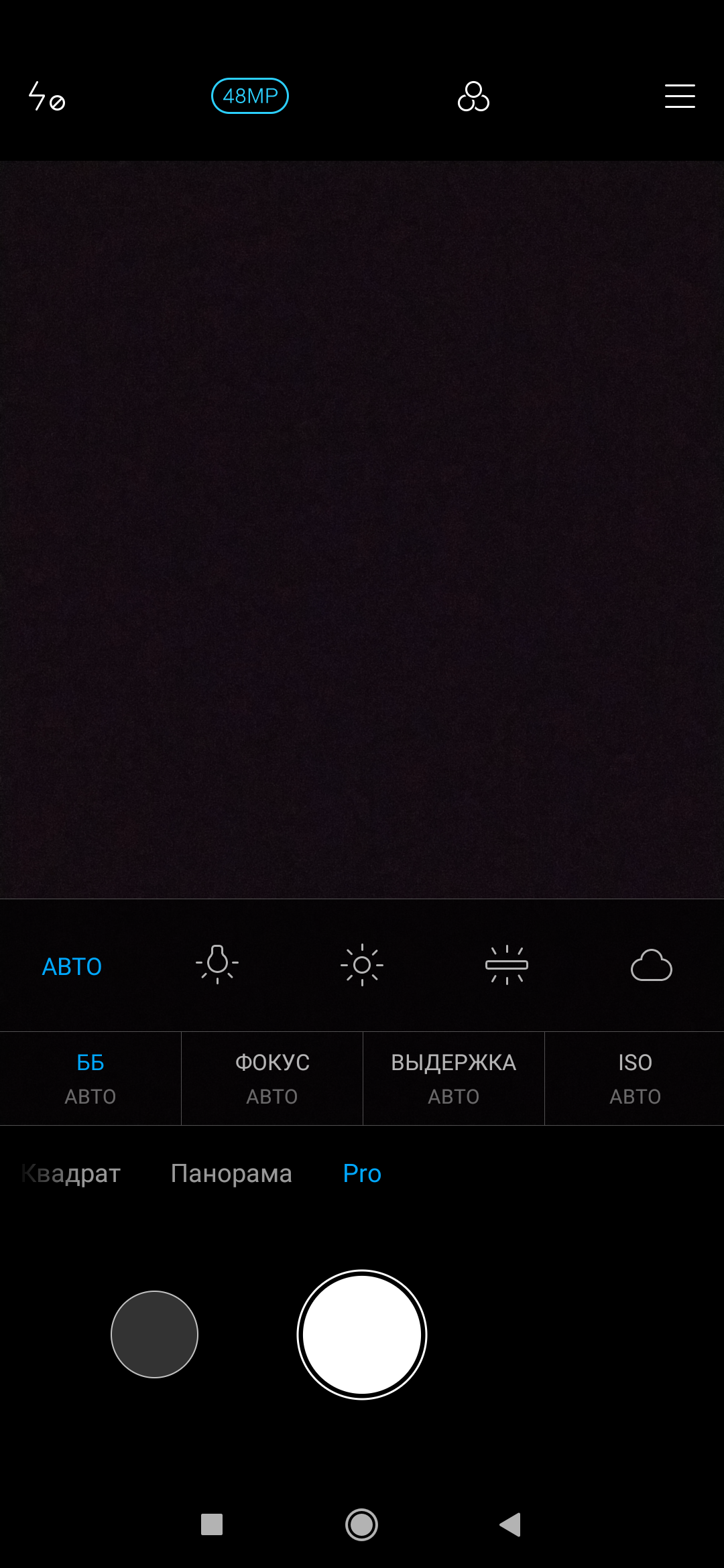Go back using system back button
The height and width of the screenshot is (1568, 724).
point(510,1524)
